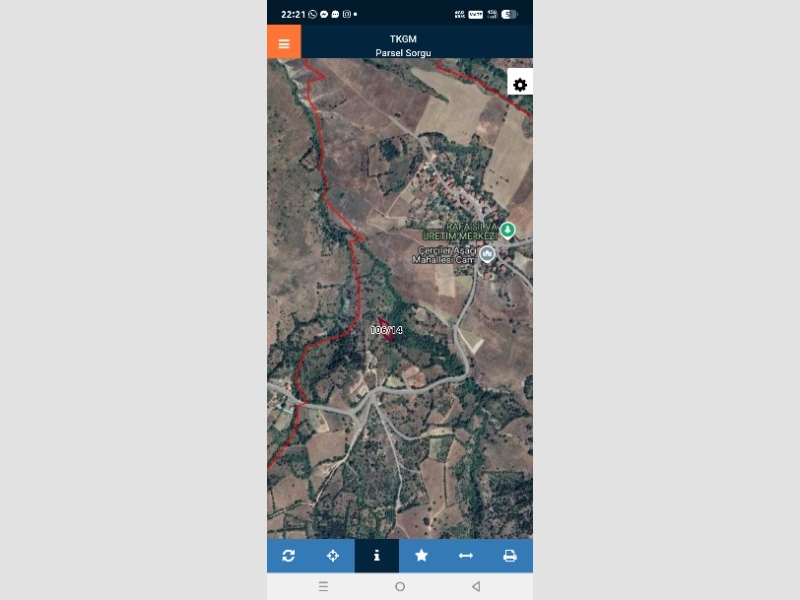This screenshot has height=600, width=800.
Task: Open the orange hamburger menu
Action: (x=284, y=43)
